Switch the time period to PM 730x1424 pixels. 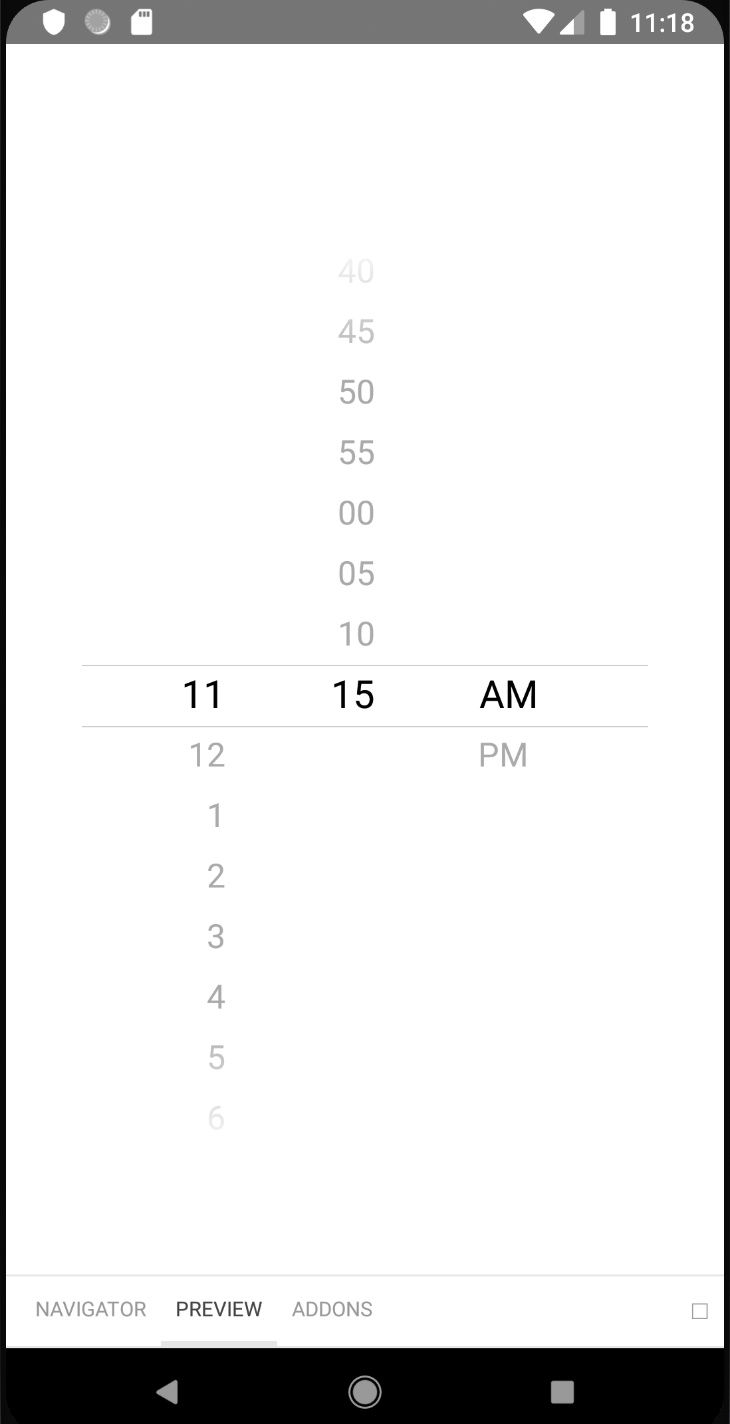[x=503, y=755]
